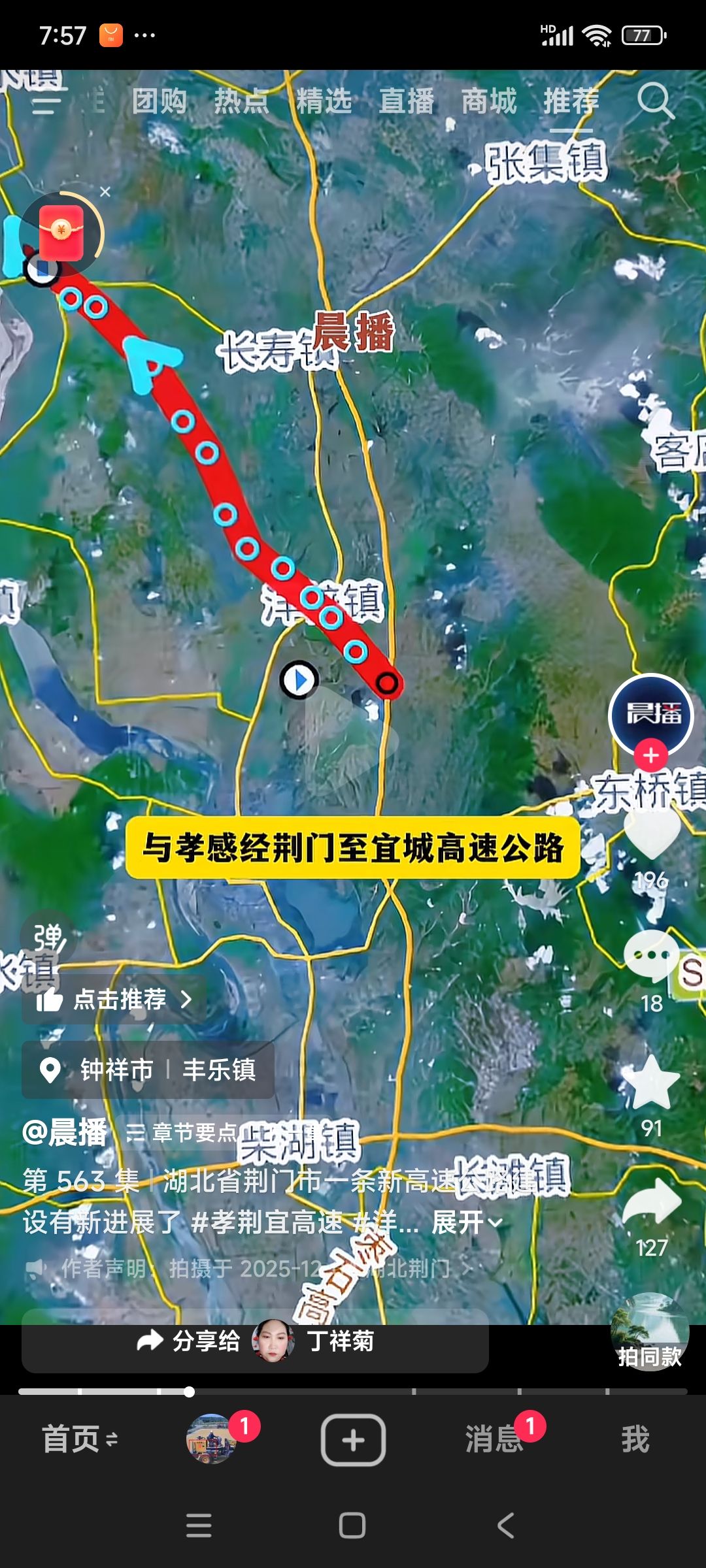Screen dimensions: 706x1568
Task: Tap 拍同款 to shoot same style
Action: [649, 1333]
